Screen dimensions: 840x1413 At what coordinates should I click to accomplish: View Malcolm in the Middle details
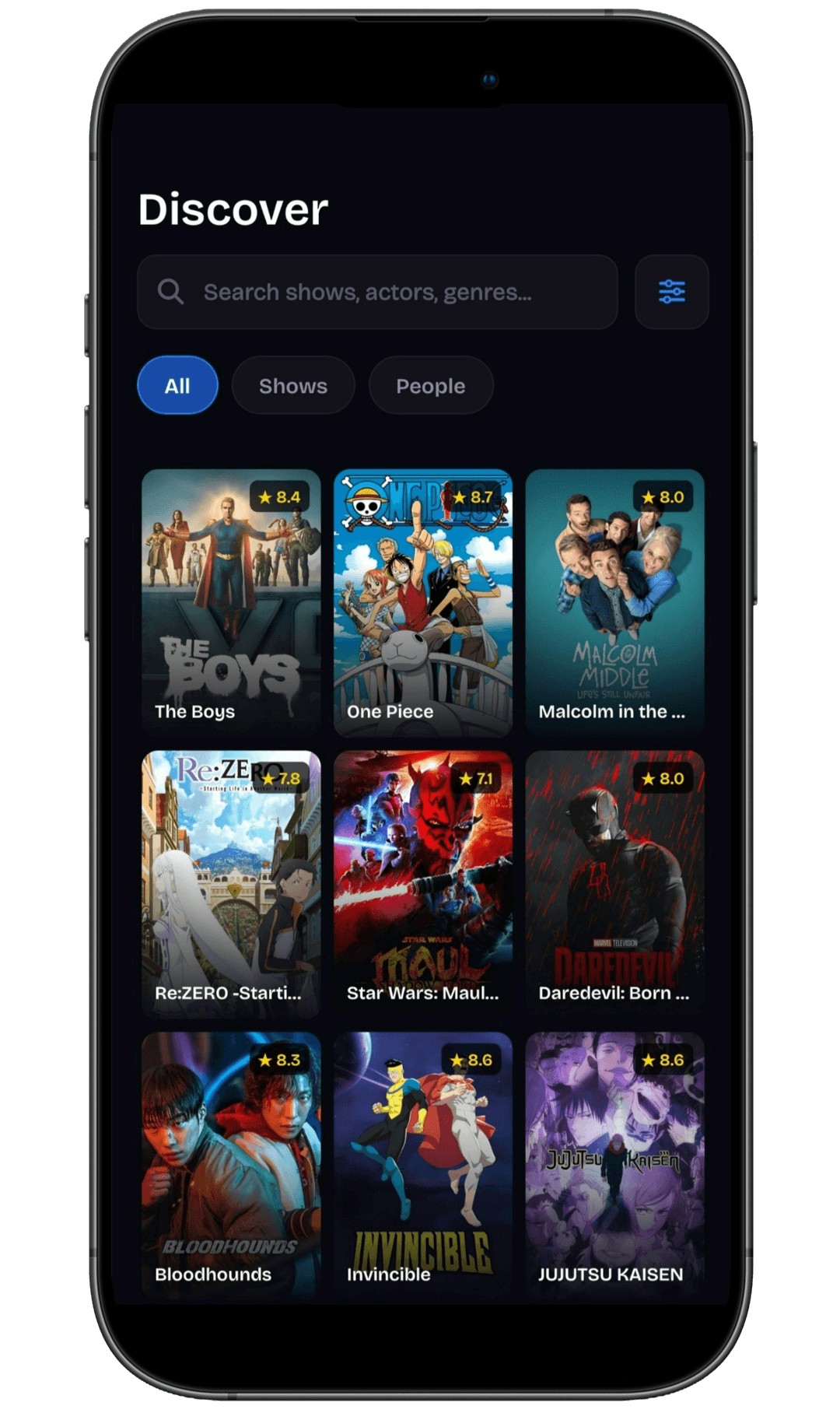point(614,601)
